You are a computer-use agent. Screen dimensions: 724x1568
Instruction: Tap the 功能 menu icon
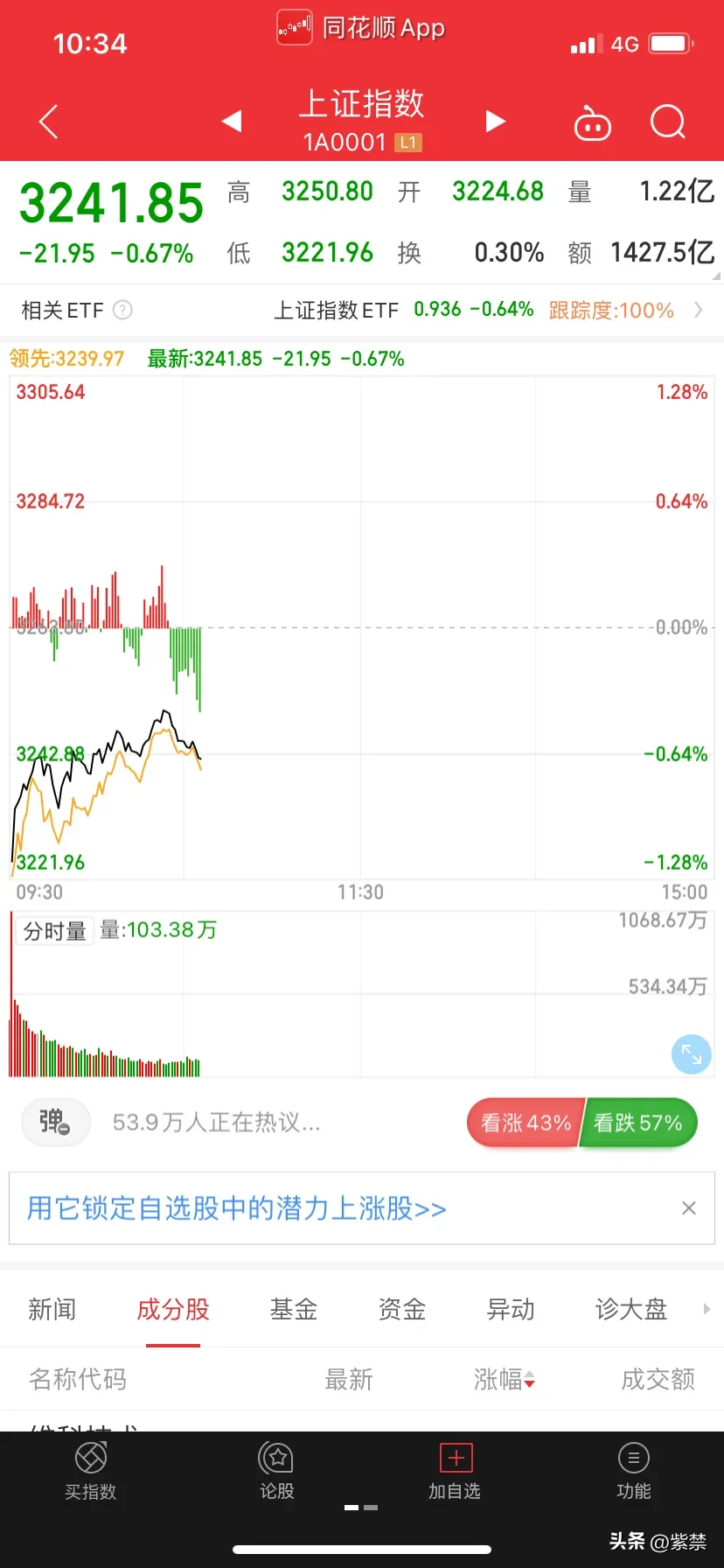(633, 1470)
